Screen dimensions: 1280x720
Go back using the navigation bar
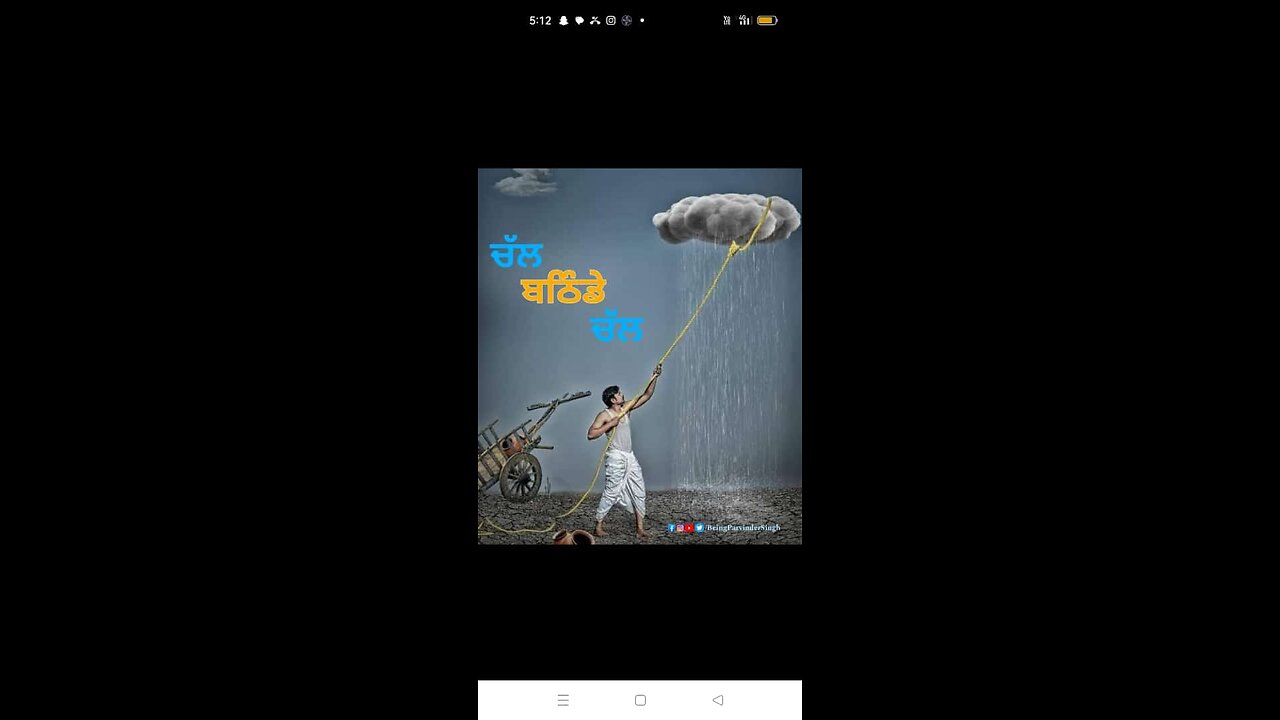(x=717, y=700)
